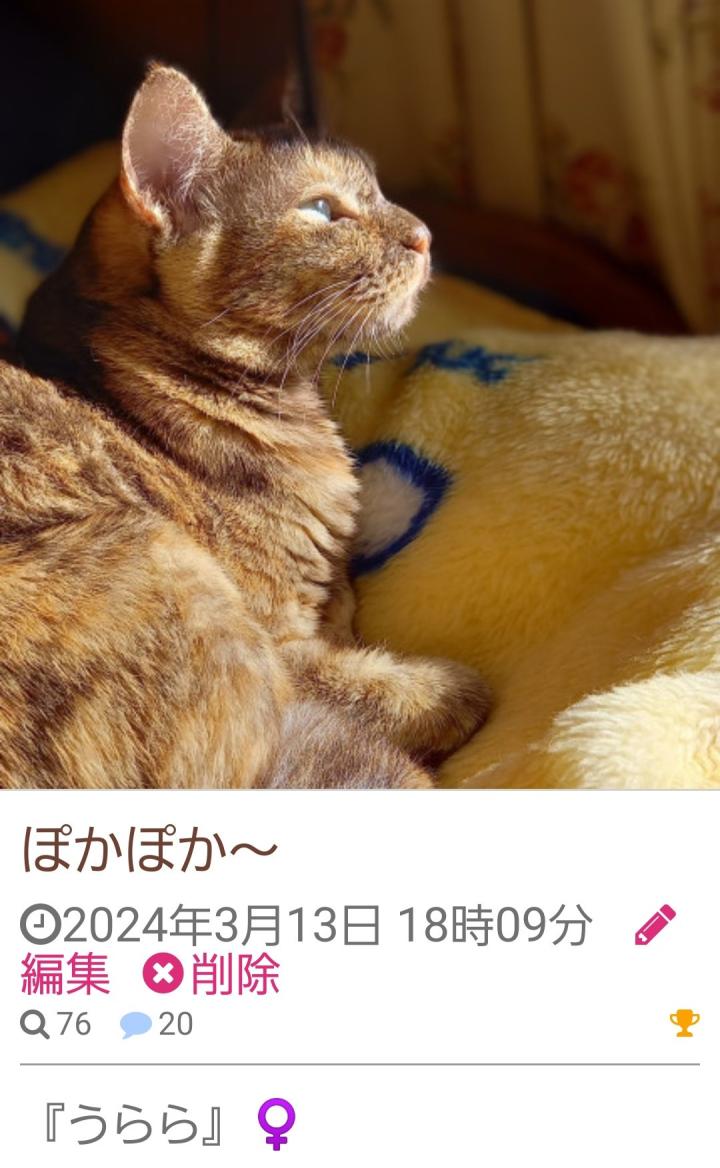Screen dimensions: 720x1168
Task: Open the cat photo full view
Action: [360, 395]
